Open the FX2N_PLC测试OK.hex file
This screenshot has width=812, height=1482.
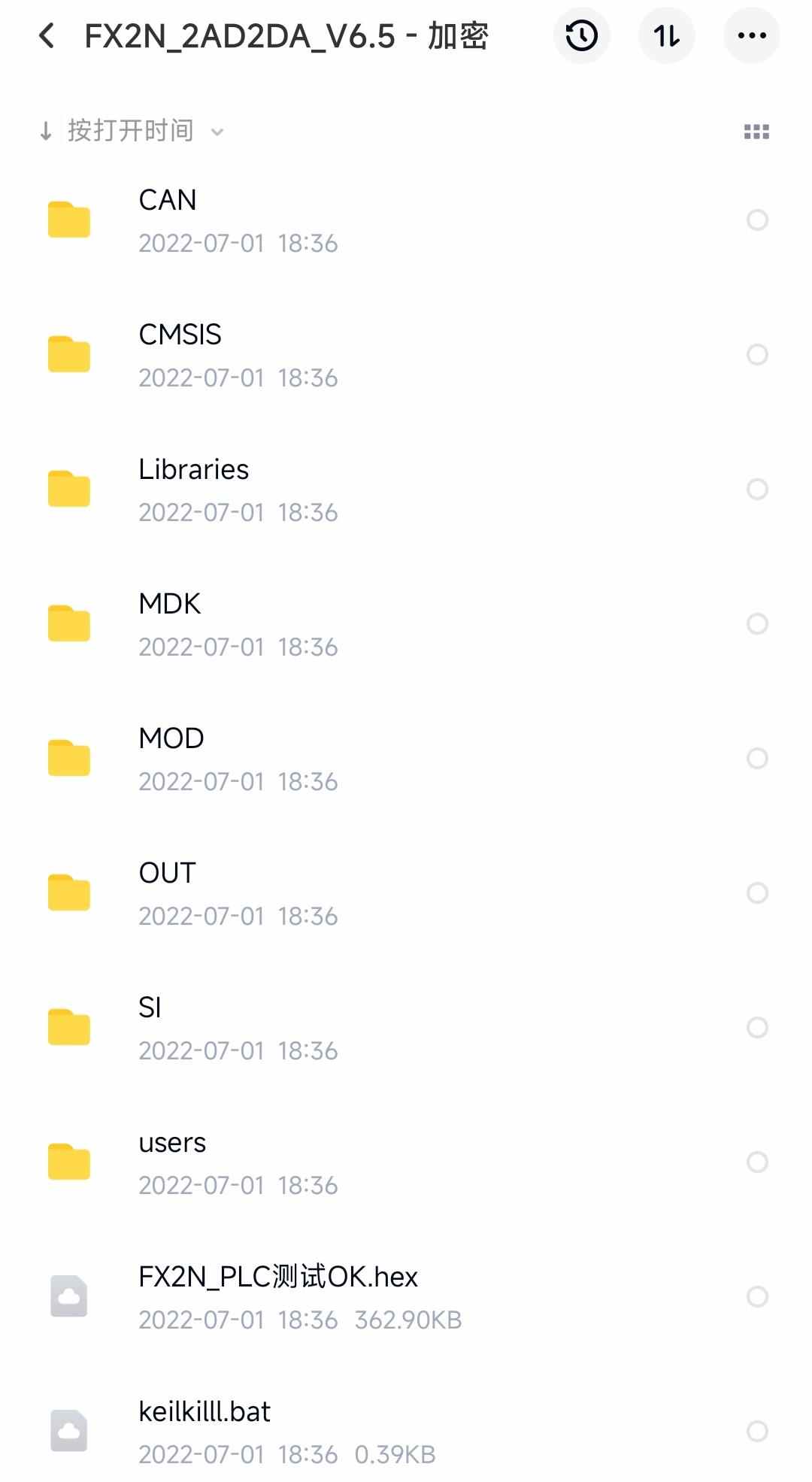[406, 1297]
